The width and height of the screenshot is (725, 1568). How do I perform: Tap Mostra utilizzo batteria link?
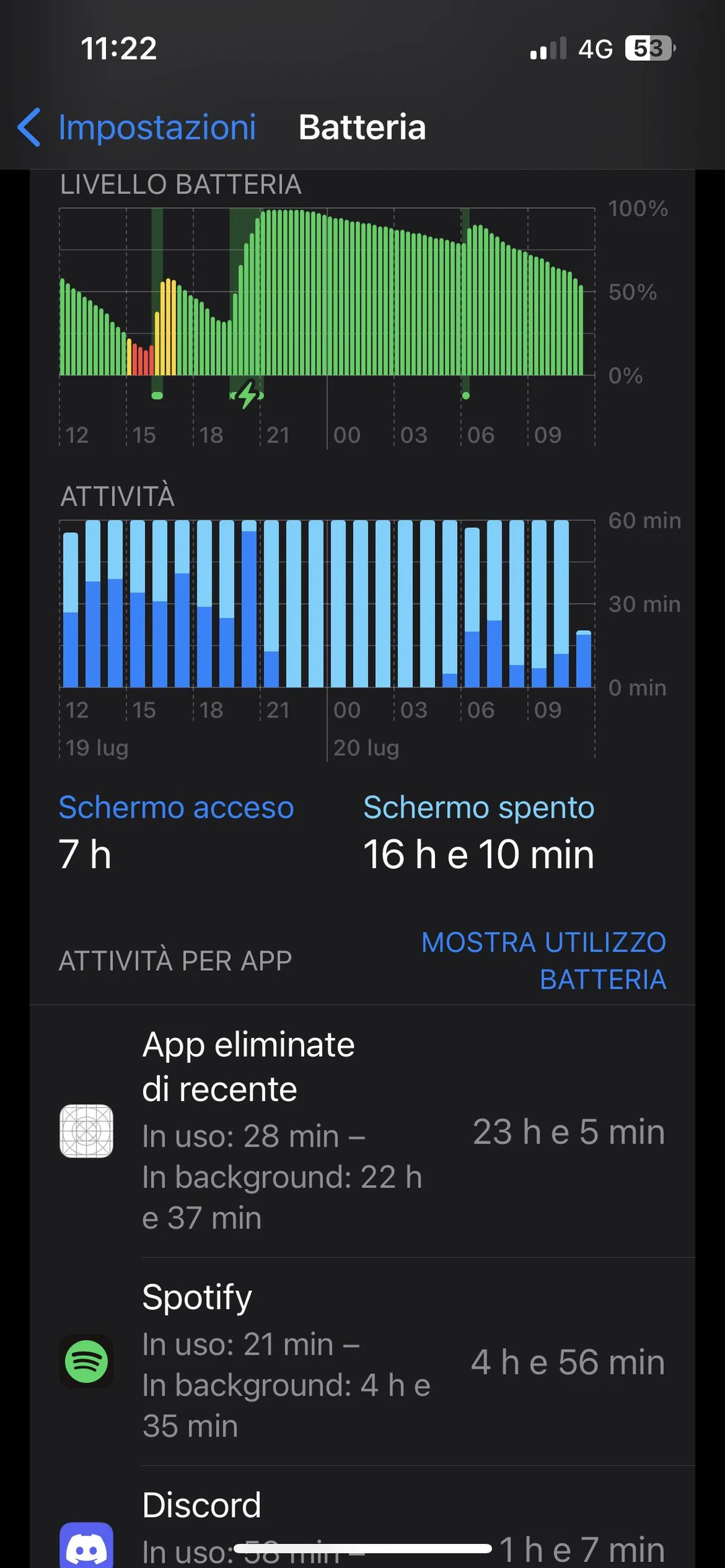[x=544, y=961]
